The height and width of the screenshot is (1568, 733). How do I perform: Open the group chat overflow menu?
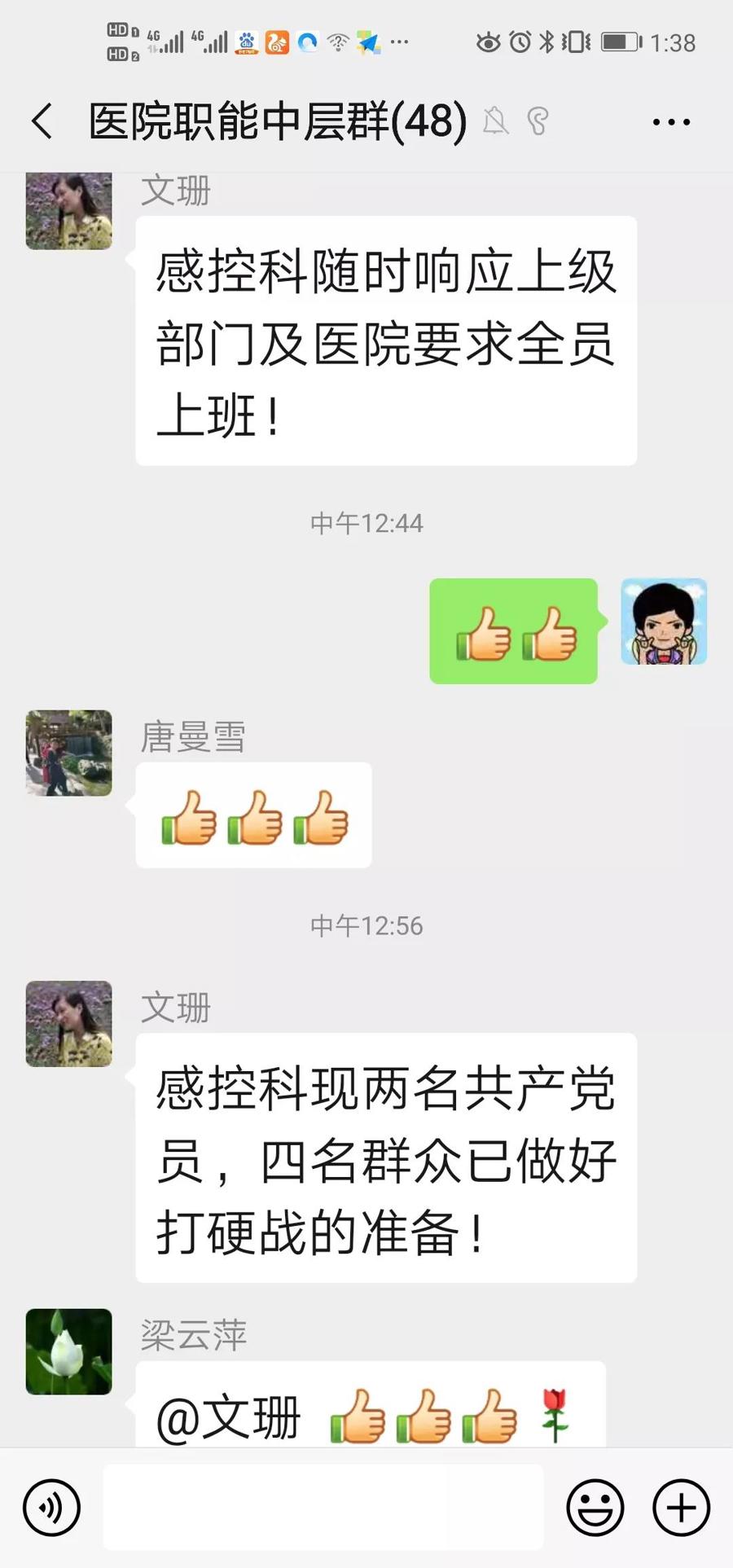pyautogui.click(x=671, y=122)
